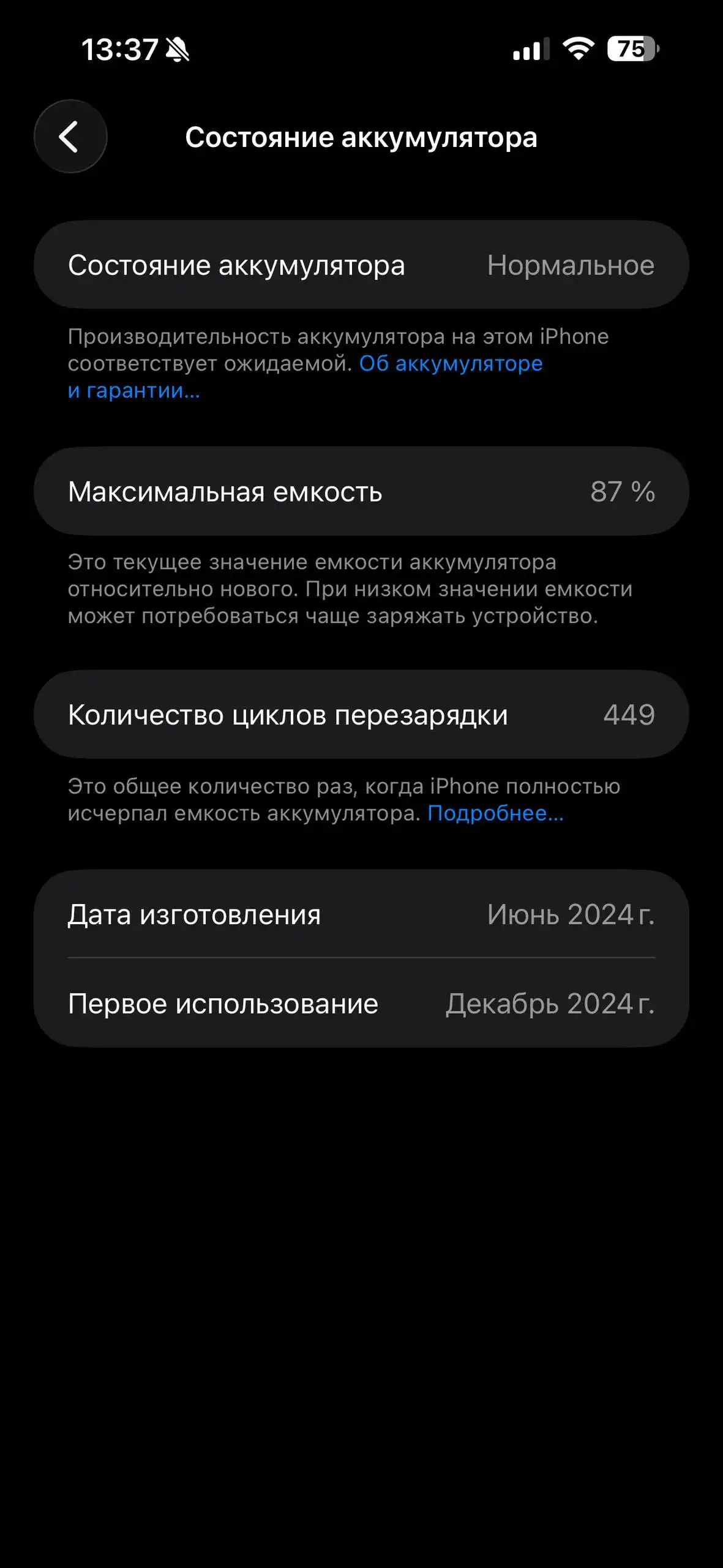Select the Максимальная емкость row

point(361,491)
